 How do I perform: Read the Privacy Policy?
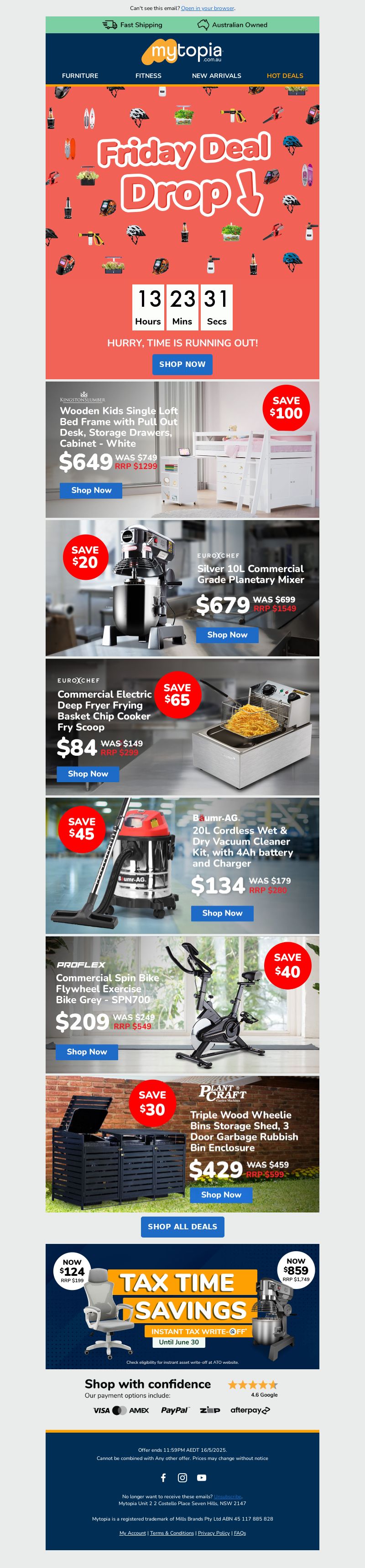(214, 1533)
